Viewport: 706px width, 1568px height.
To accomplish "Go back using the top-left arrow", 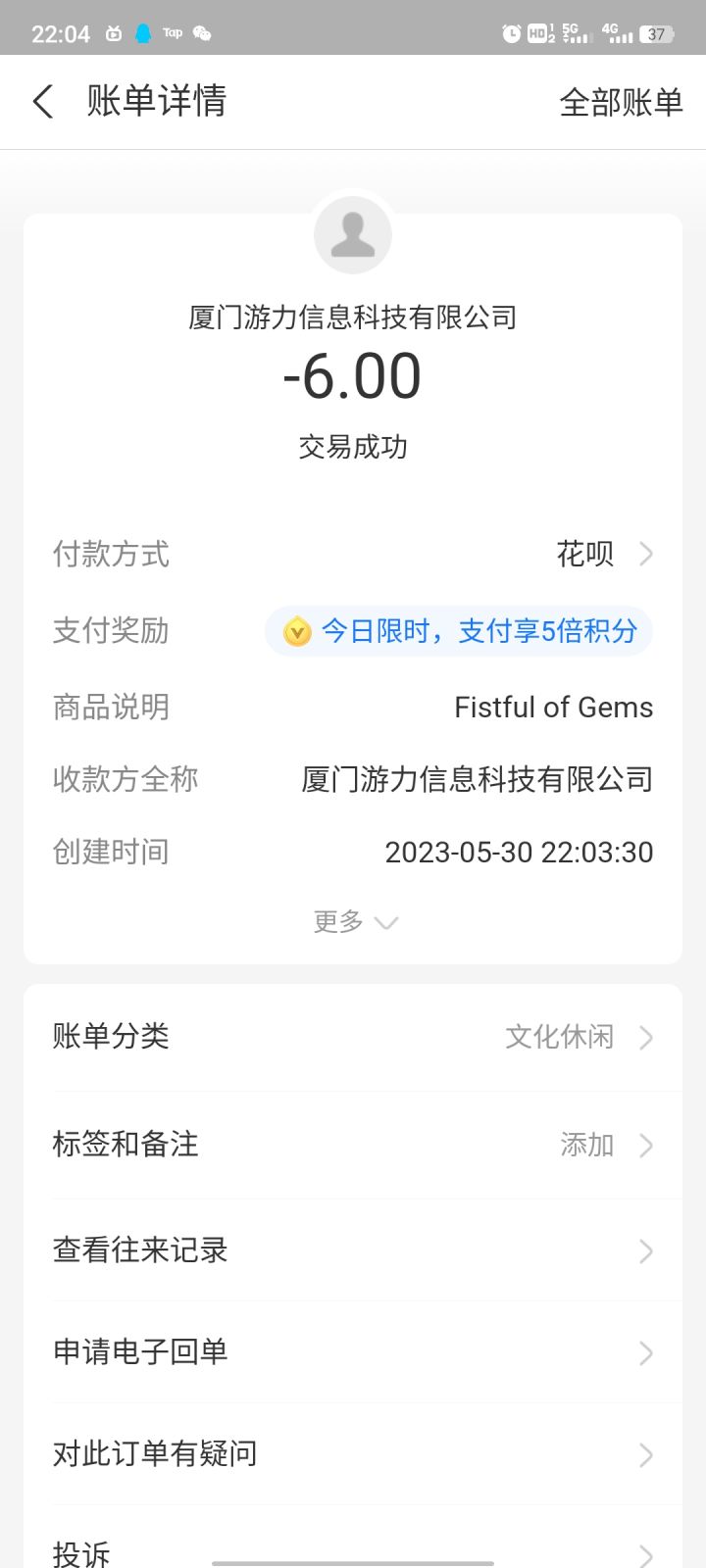I will pos(43,101).
